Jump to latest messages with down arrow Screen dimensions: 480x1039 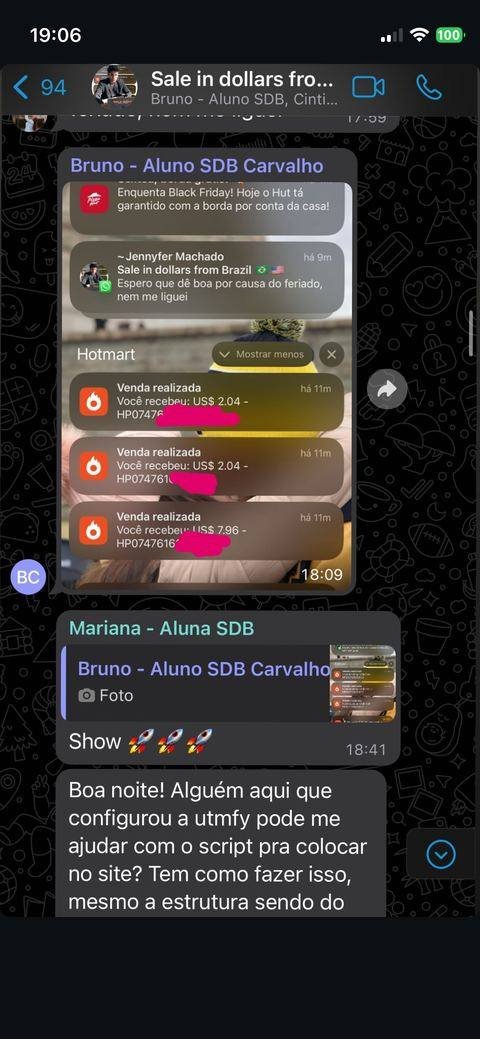pos(441,855)
